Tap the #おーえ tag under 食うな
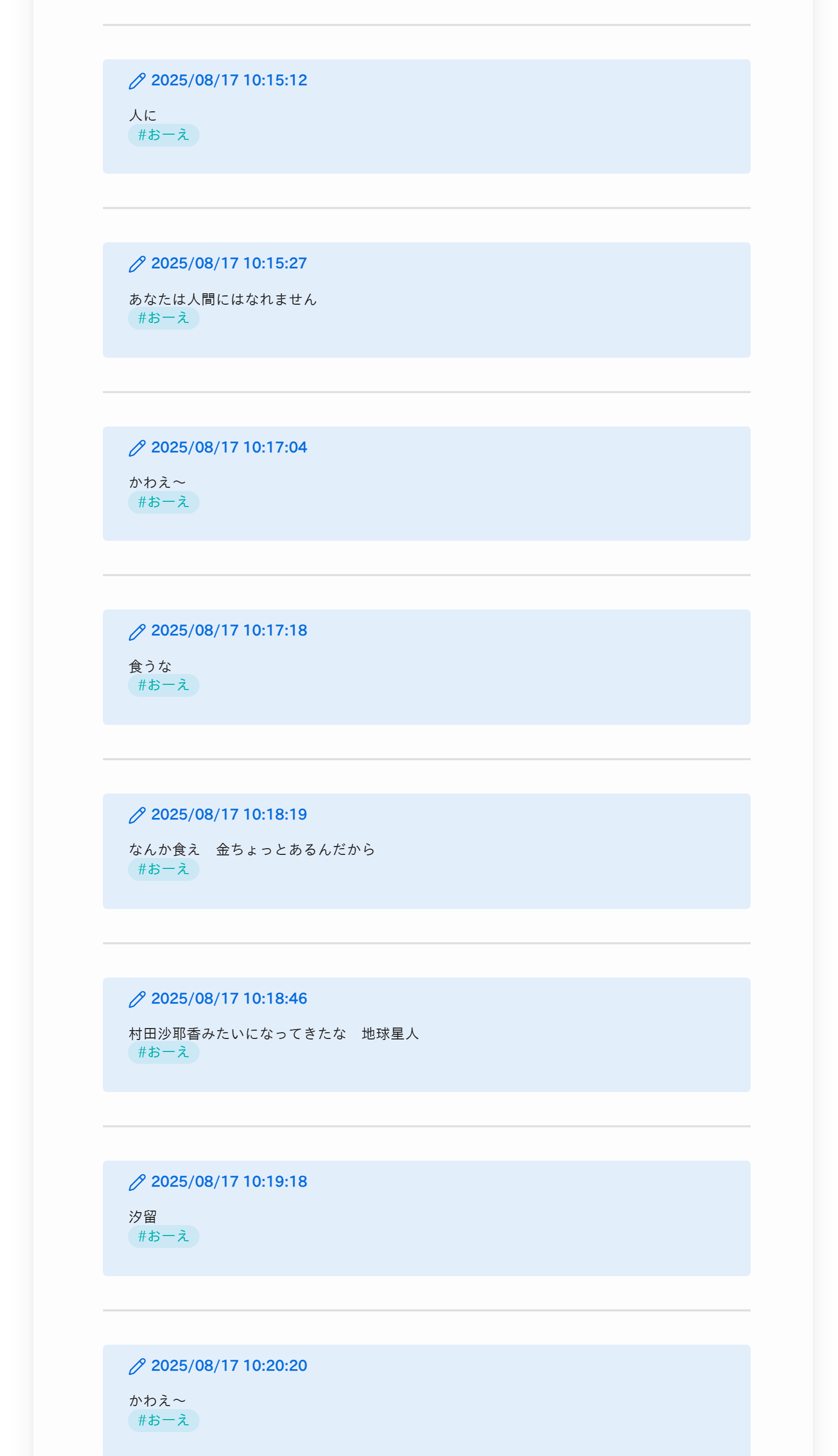Image resolution: width=838 pixels, height=1456 pixels. point(163,686)
